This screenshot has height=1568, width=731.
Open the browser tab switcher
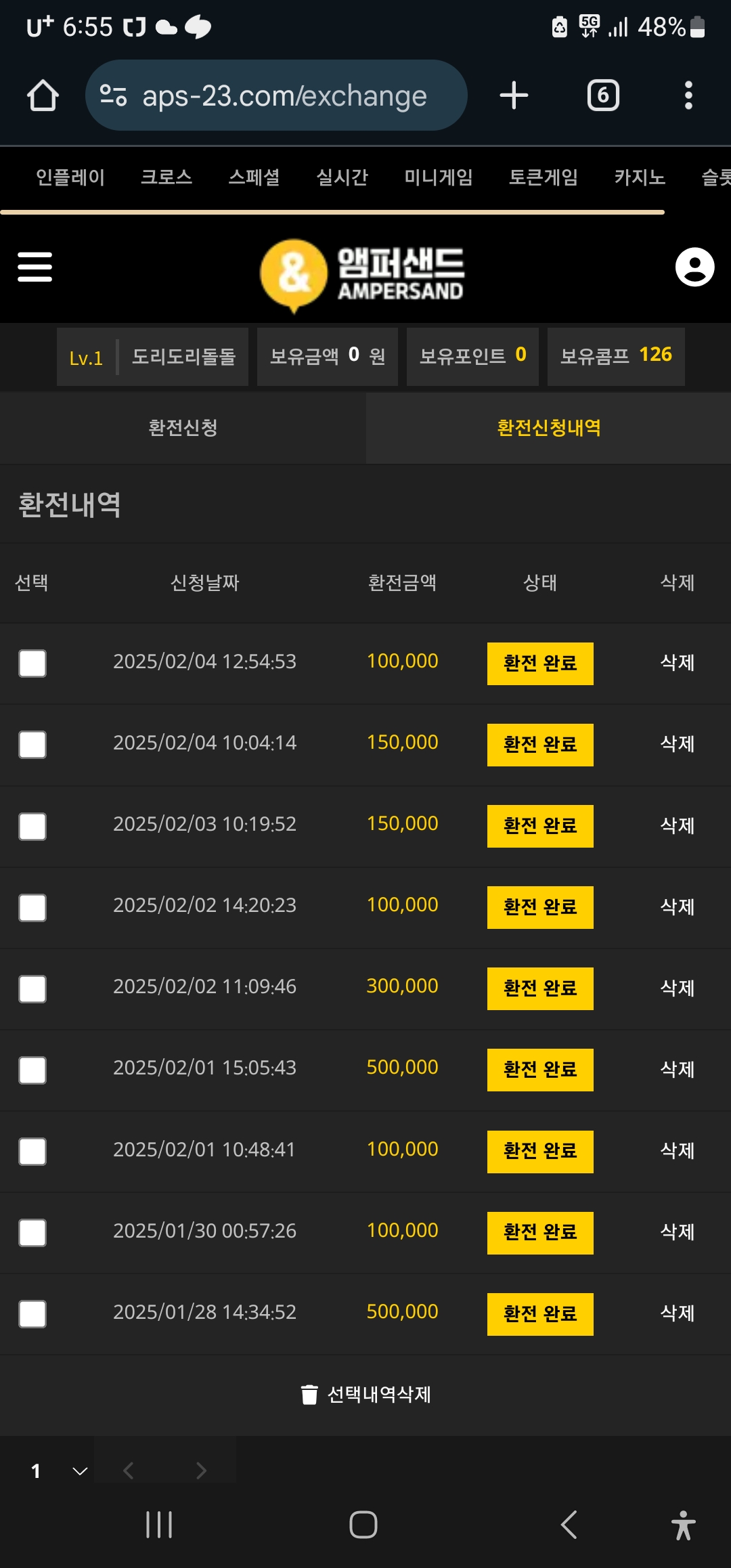[603, 95]
